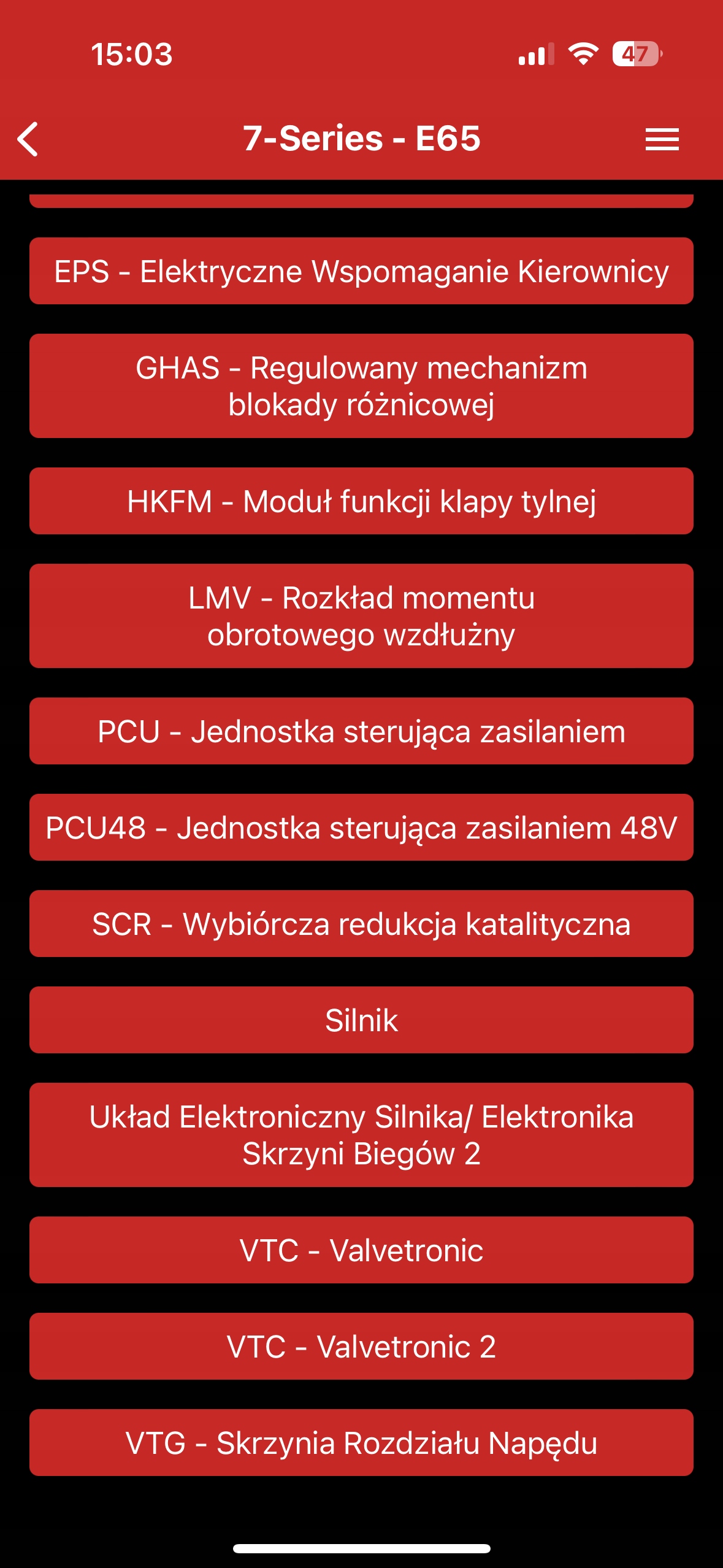Choose LMV - Rozkład momentu obrotowego wzdłużny
Image resolution: width=723 pixels, height=1568 pixels.
coord(361,616)
